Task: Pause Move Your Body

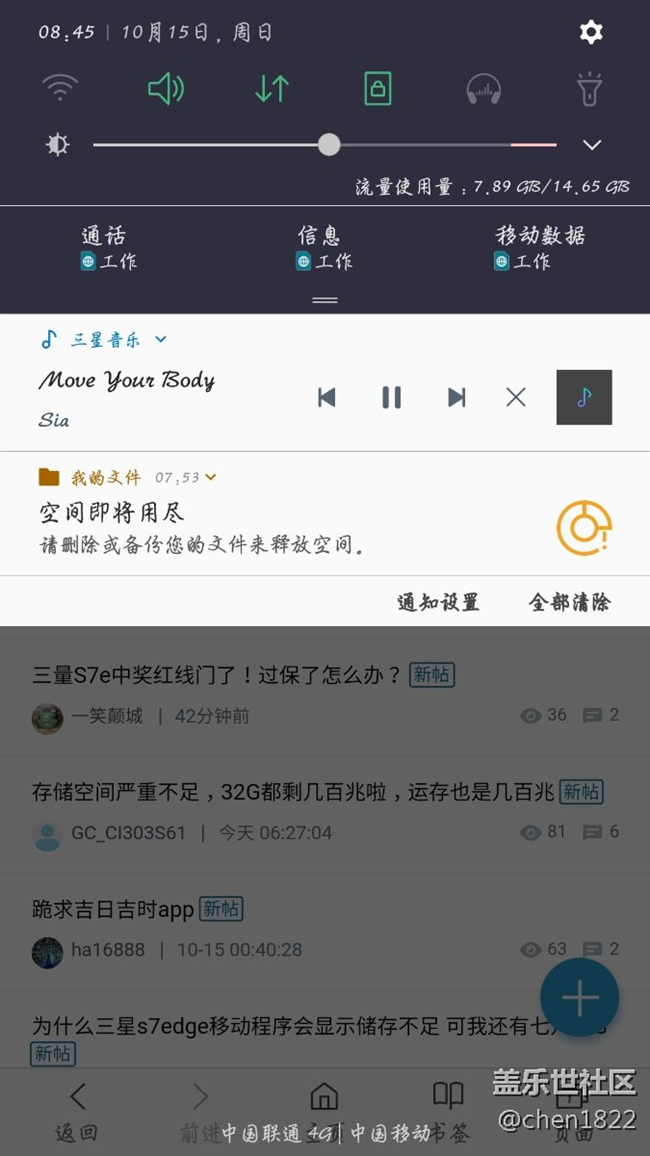Action: (x=391, y=397)
